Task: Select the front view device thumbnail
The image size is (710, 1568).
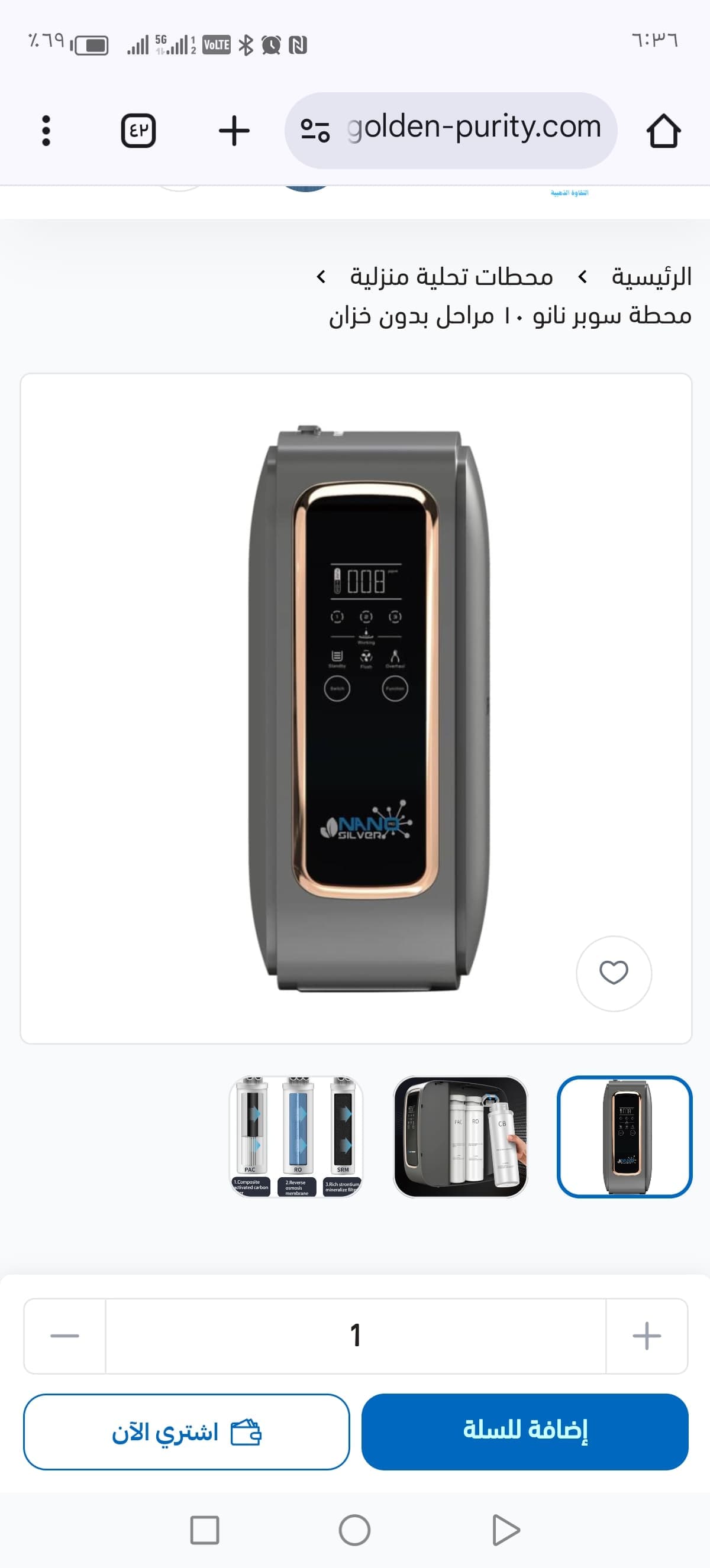Action: [x=624, y=1136]
